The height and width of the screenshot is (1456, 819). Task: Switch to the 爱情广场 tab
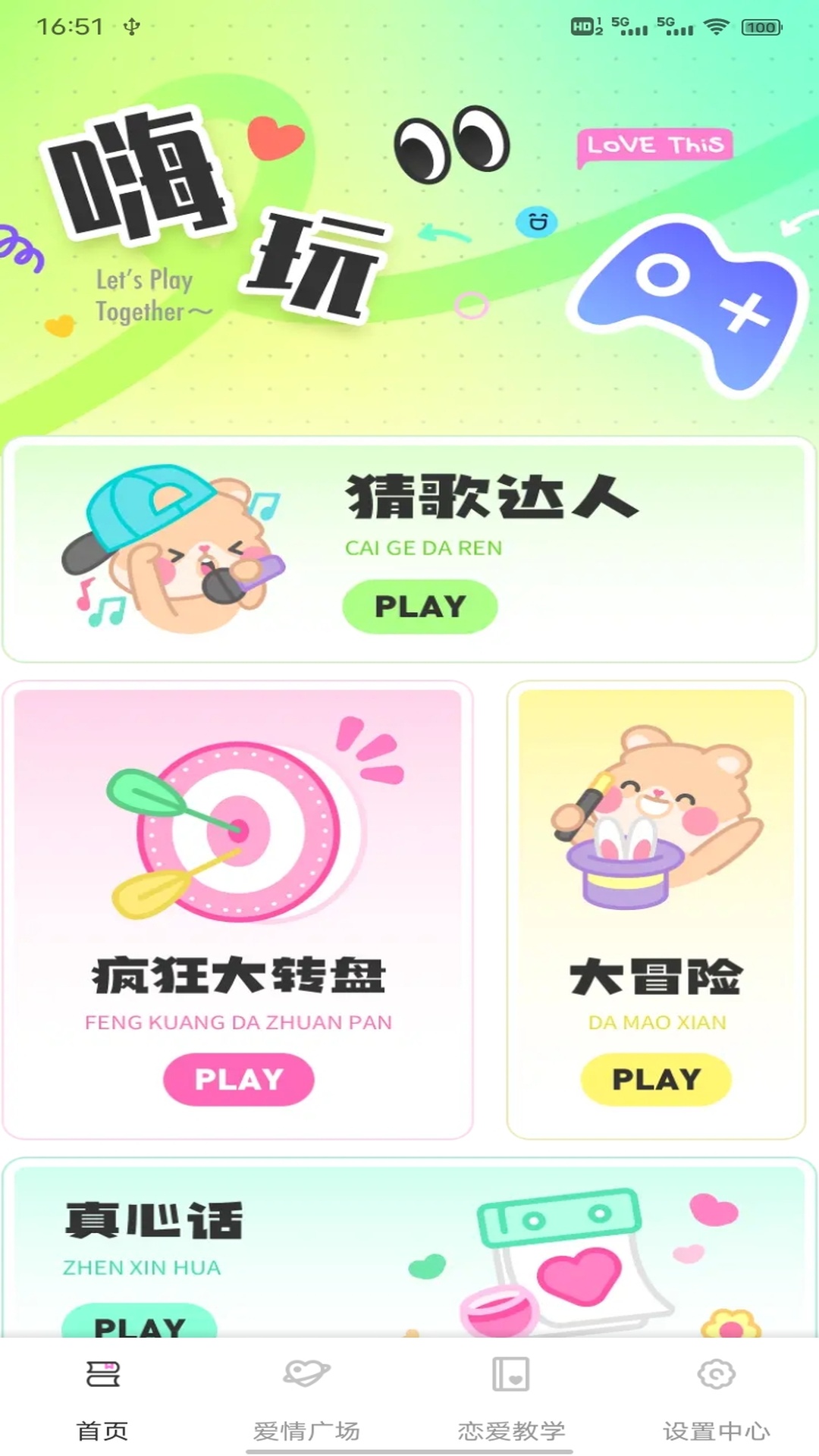point(307,1424)
